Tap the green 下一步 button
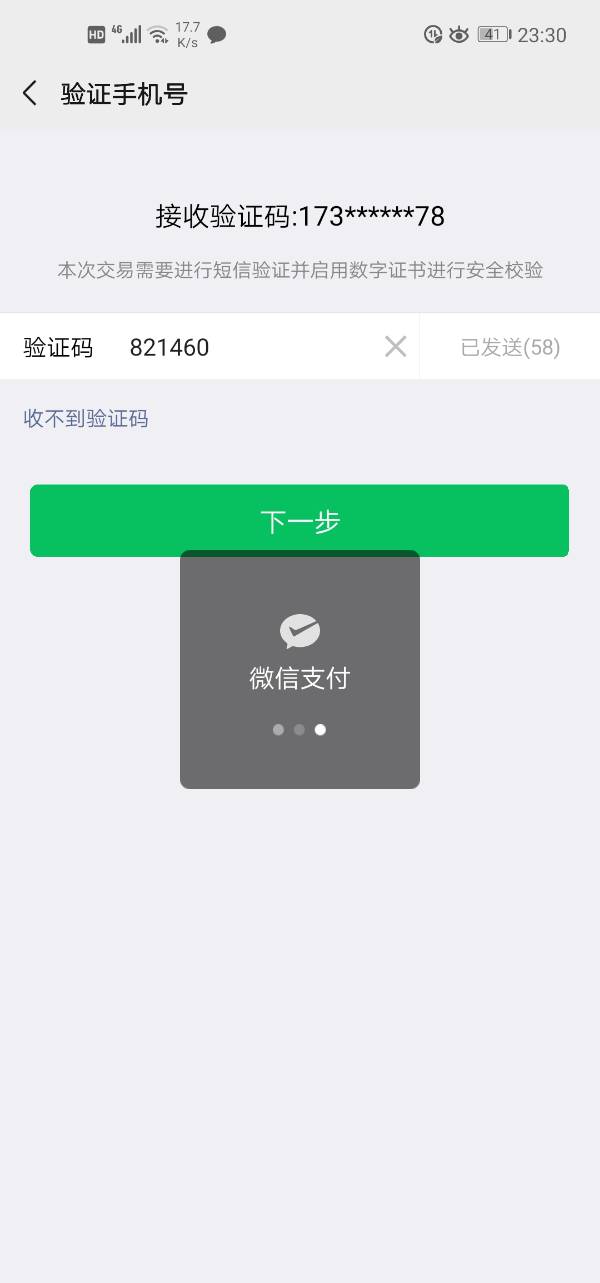Viewport: 600px width, 1283px height. pos(299,520)
